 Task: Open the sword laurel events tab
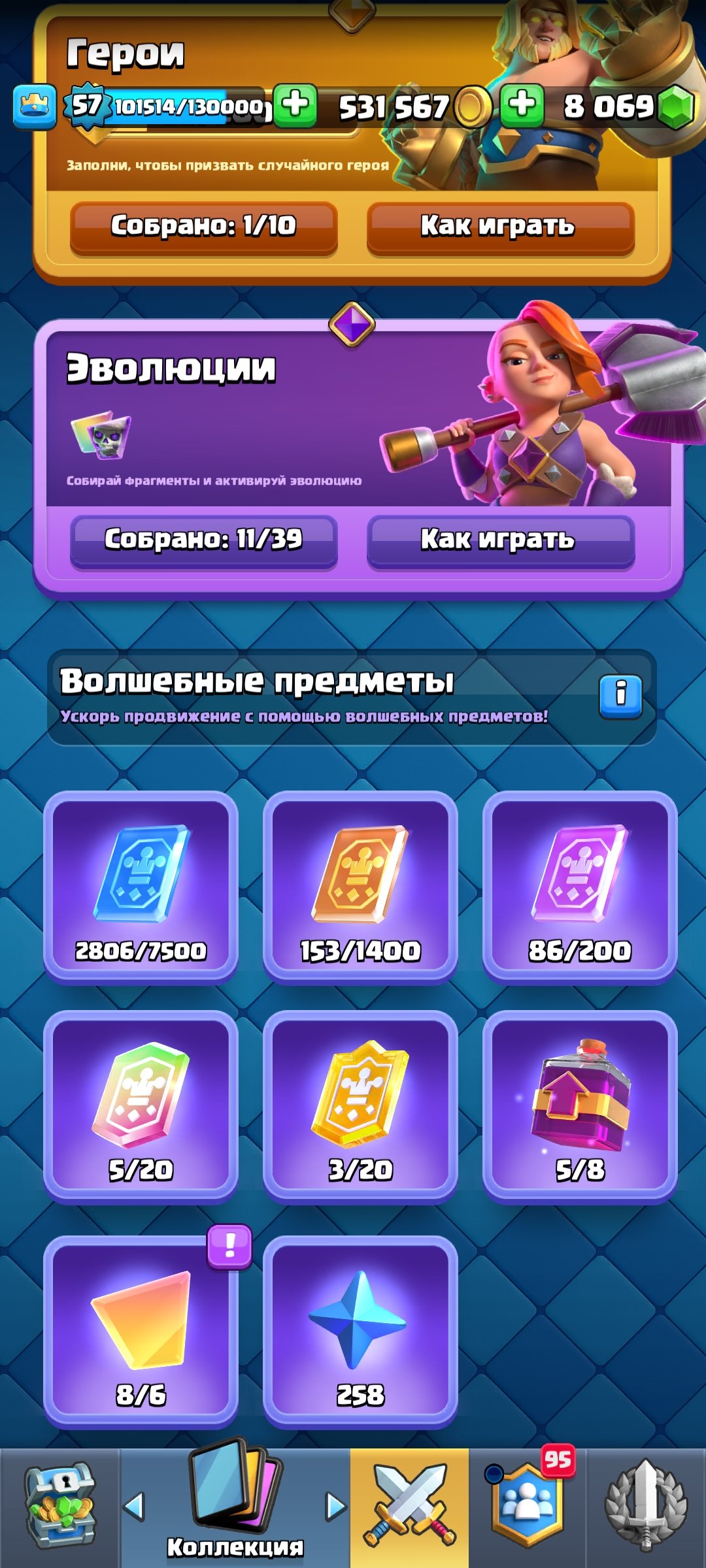pyautogui.click(x=646, y=1507)
